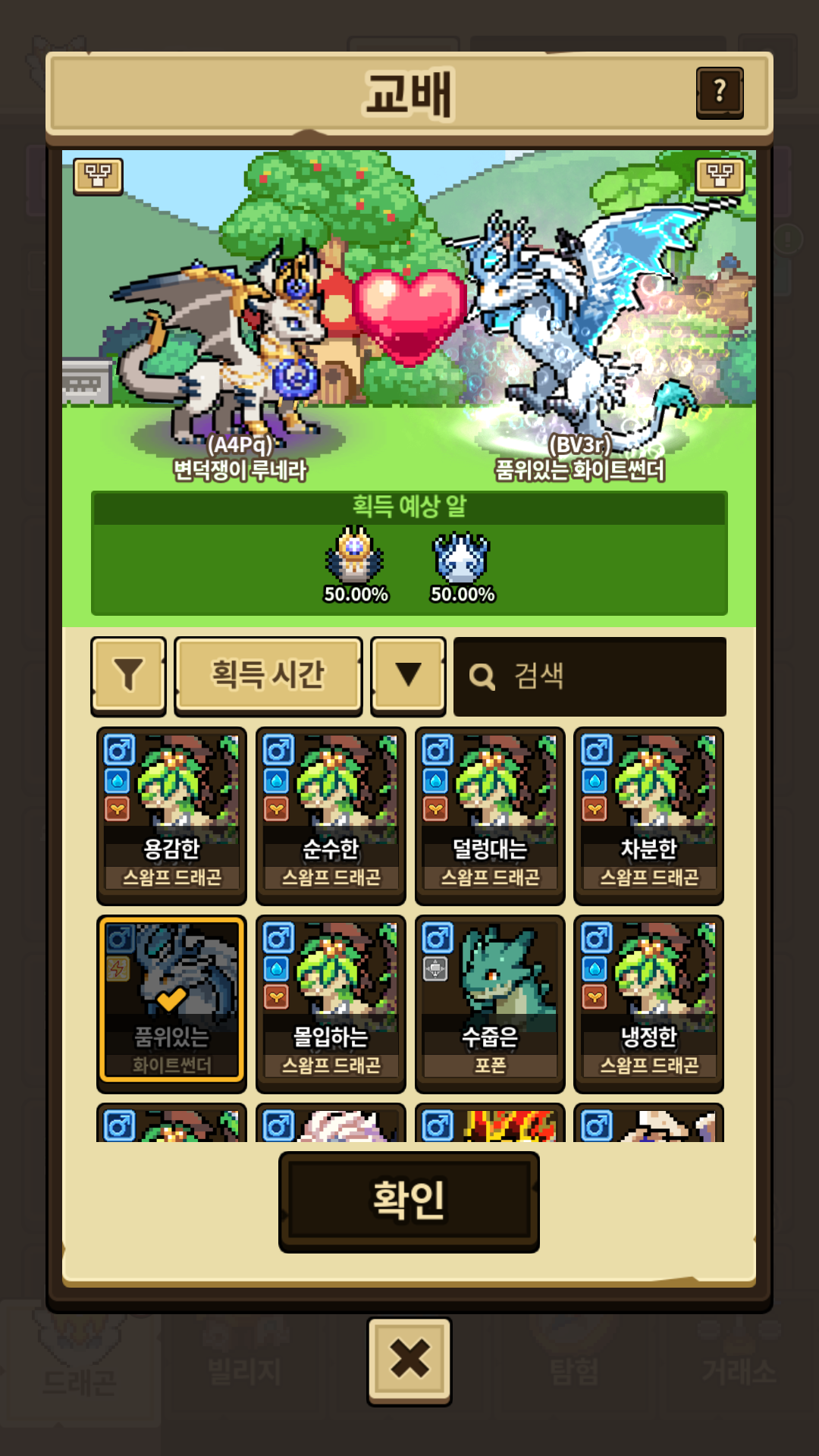Select 순수한 스왐프 드래곤 card
The image size is (819, 1456).
click(x=331, y=815)
